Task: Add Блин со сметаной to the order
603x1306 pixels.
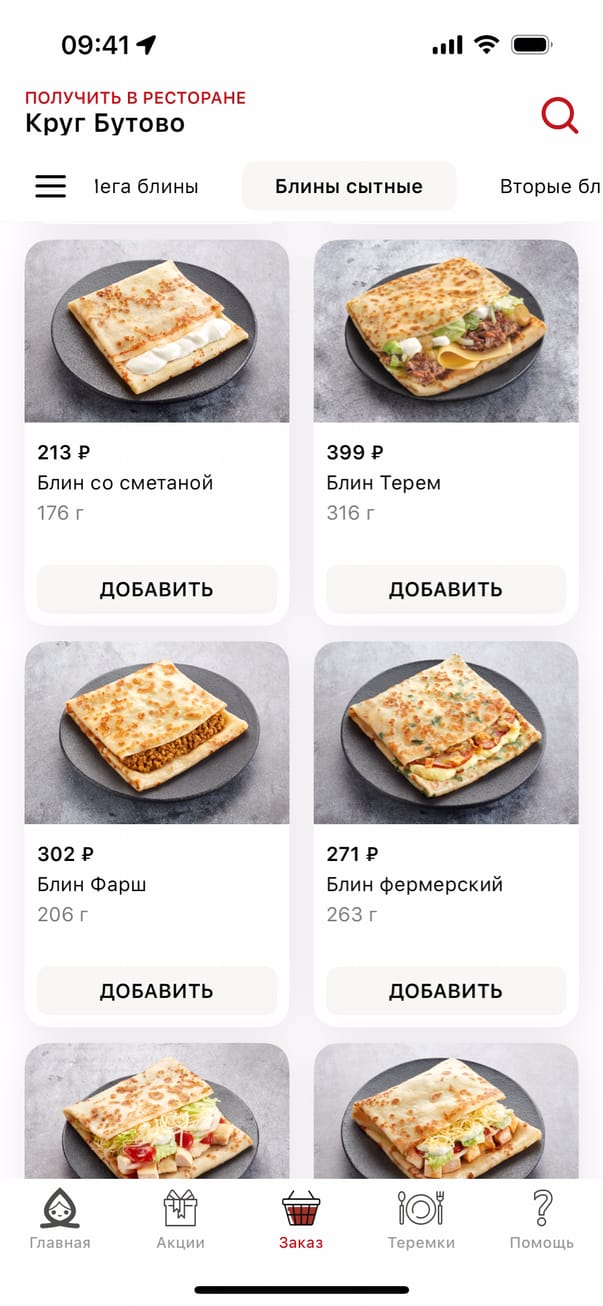Action: click(x=156, y=589)
